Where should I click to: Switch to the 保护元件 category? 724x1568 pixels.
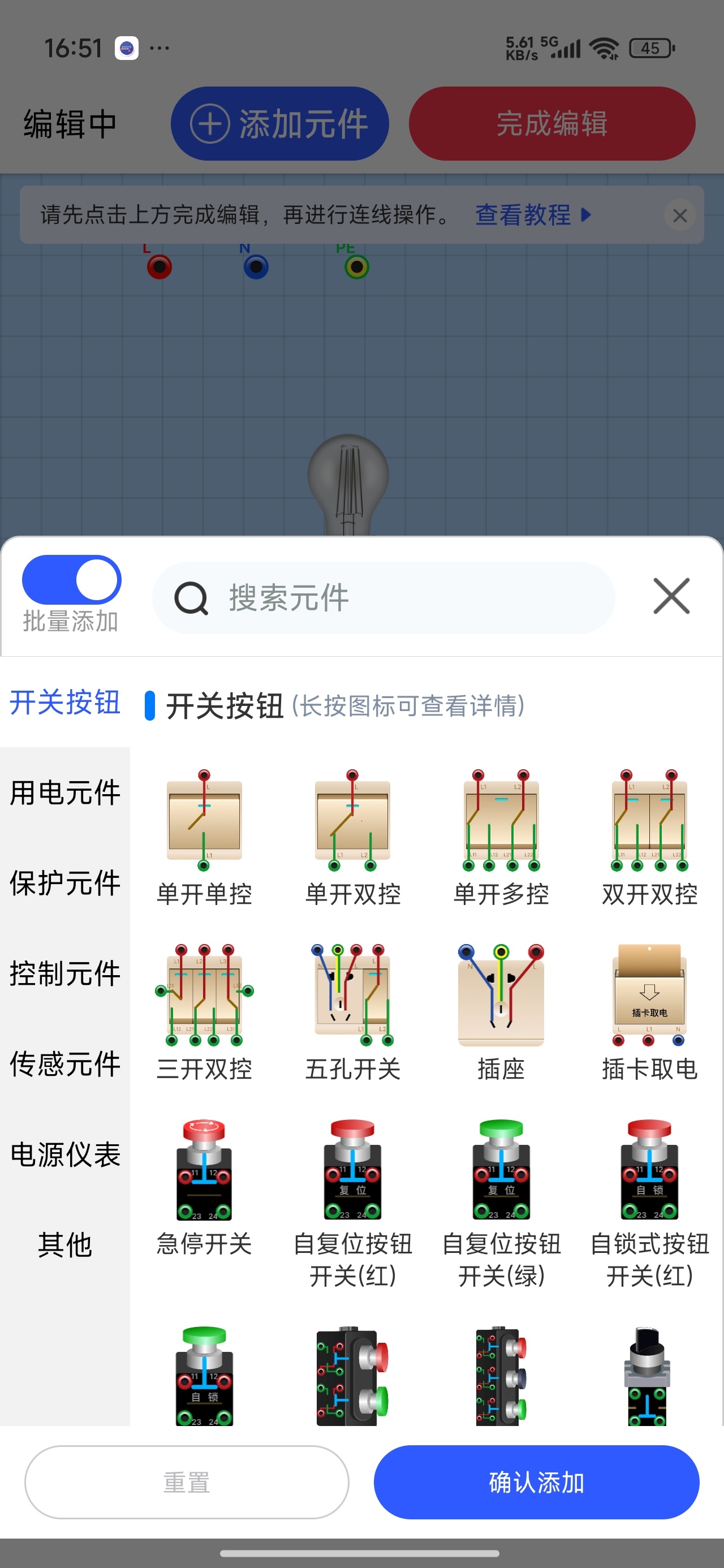tap(65, 882)
